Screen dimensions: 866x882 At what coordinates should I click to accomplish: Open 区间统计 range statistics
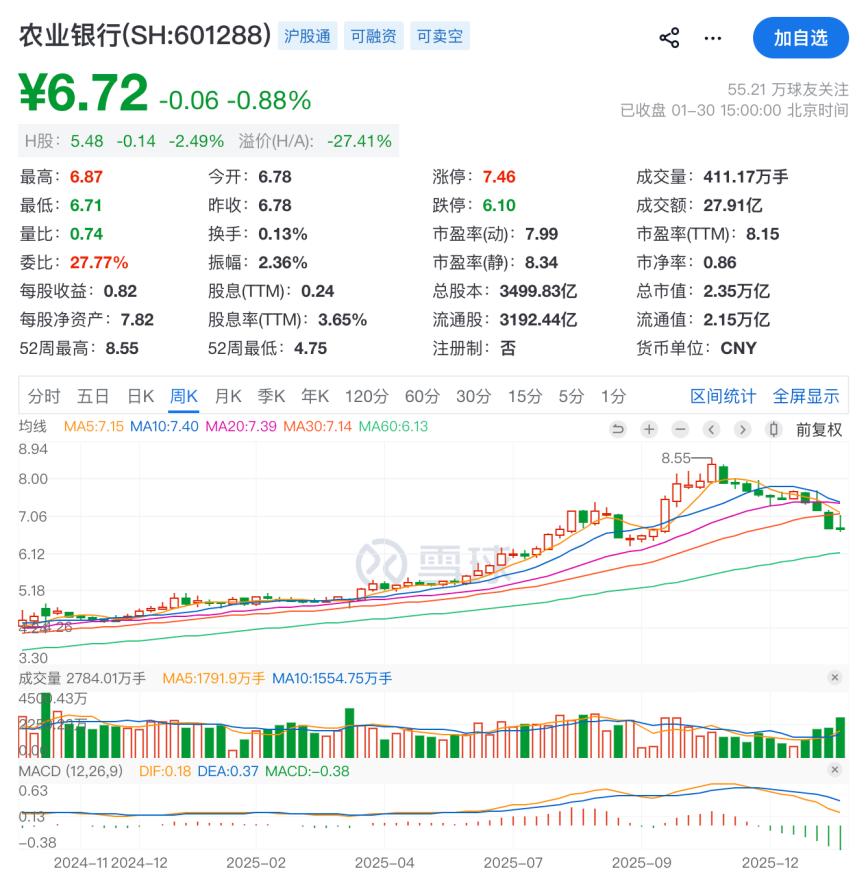point(722,396)
